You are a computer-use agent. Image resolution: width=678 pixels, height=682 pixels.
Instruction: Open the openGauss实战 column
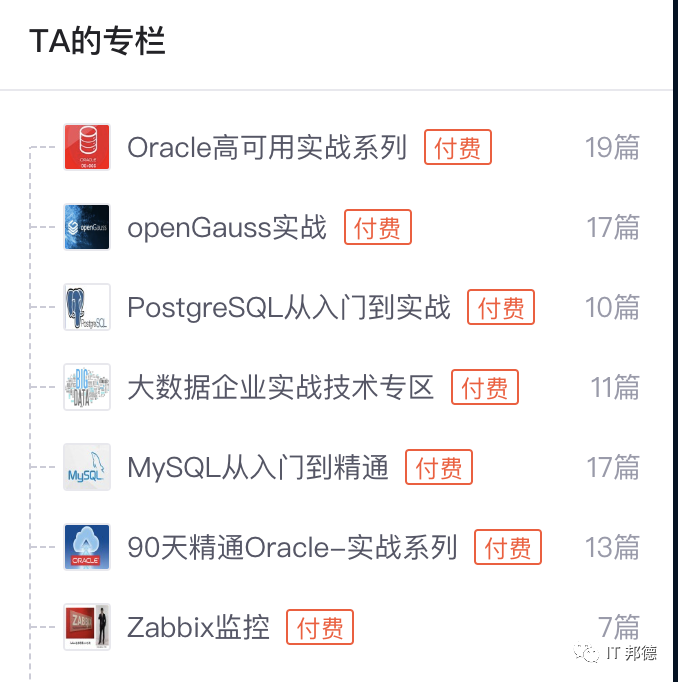(x=227, y=228)
